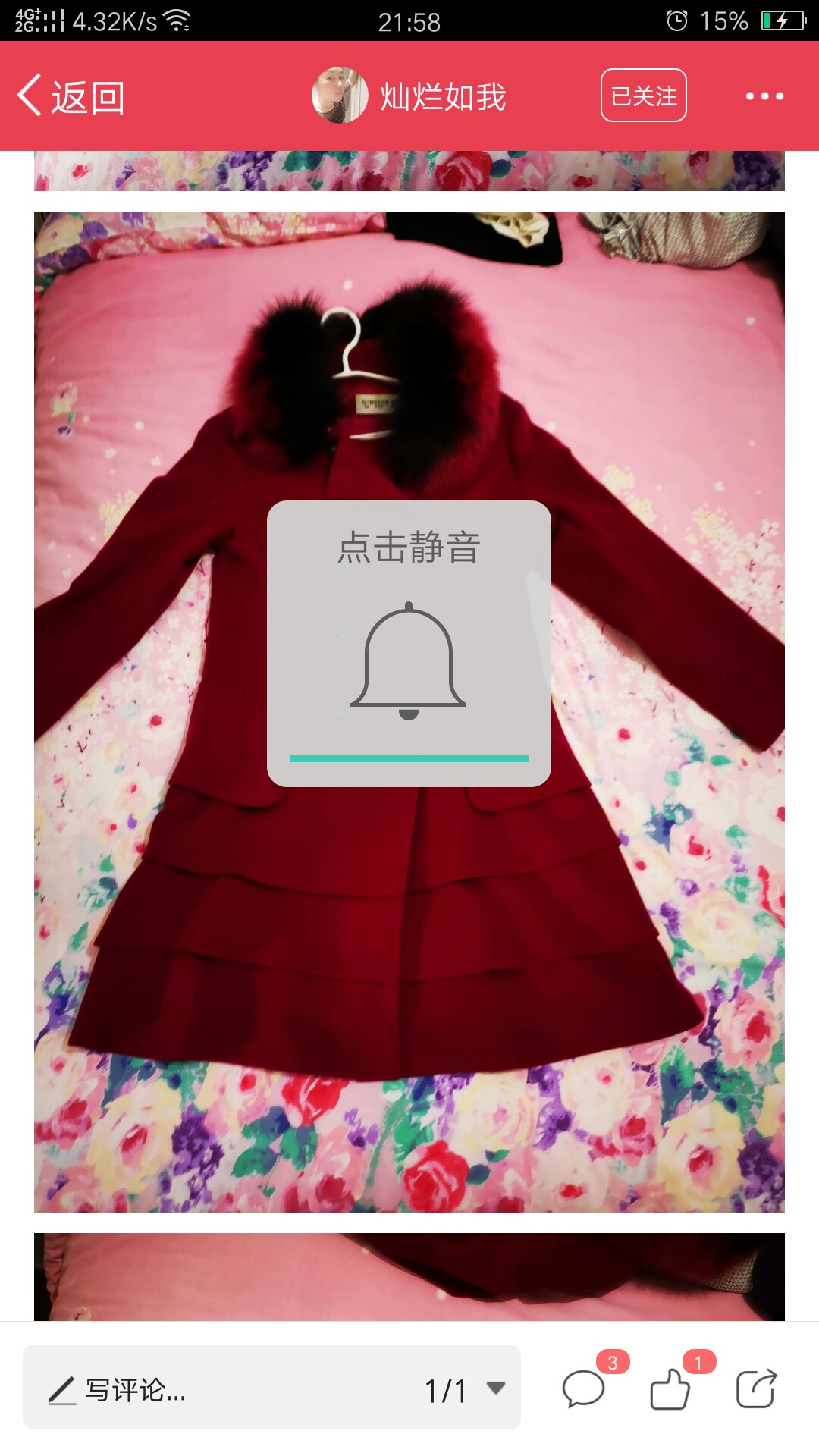Tap 已关注 to unfollow the author

coord(643,96)
